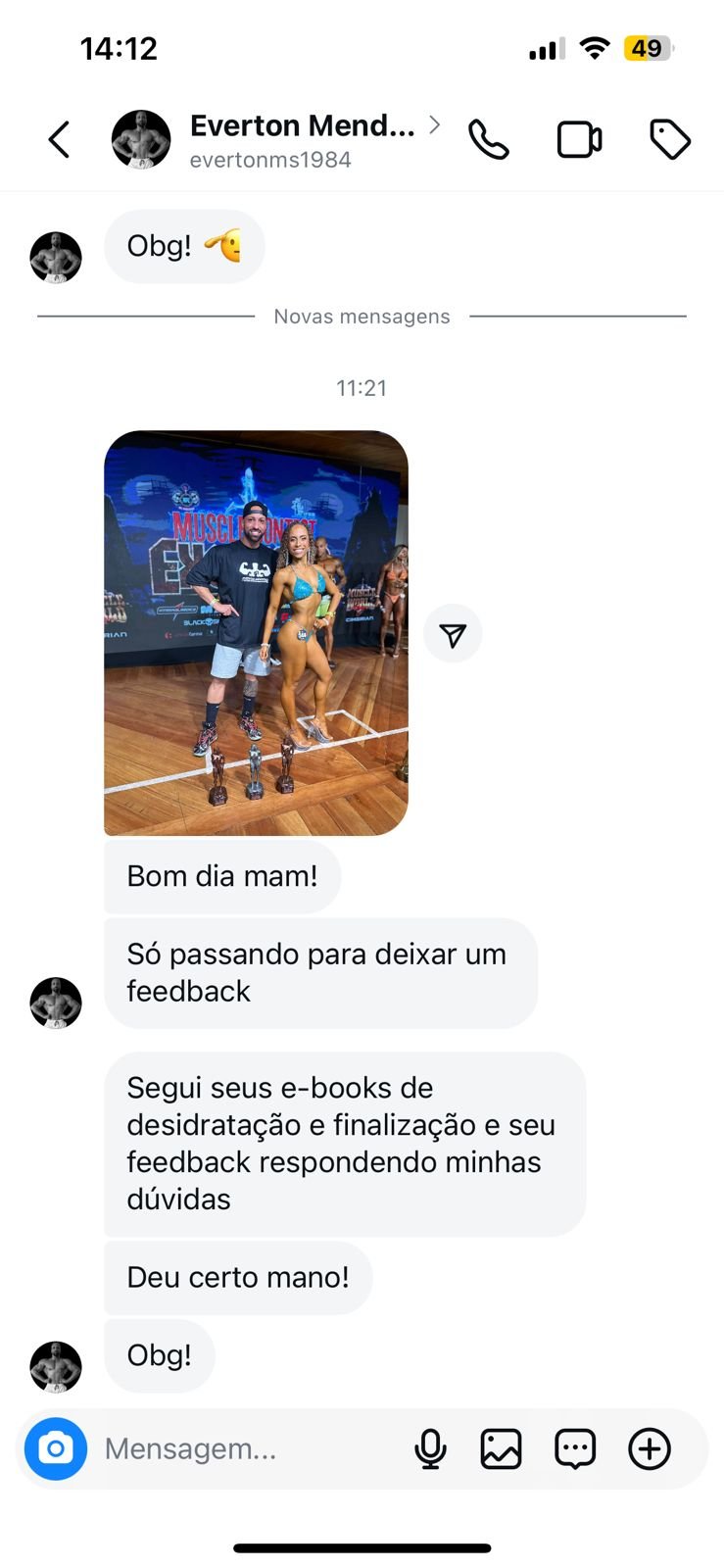The width and height of the screenshot is (724, 1568).
Task: Record a voice message with the microphone
Action: point(430,1448)
